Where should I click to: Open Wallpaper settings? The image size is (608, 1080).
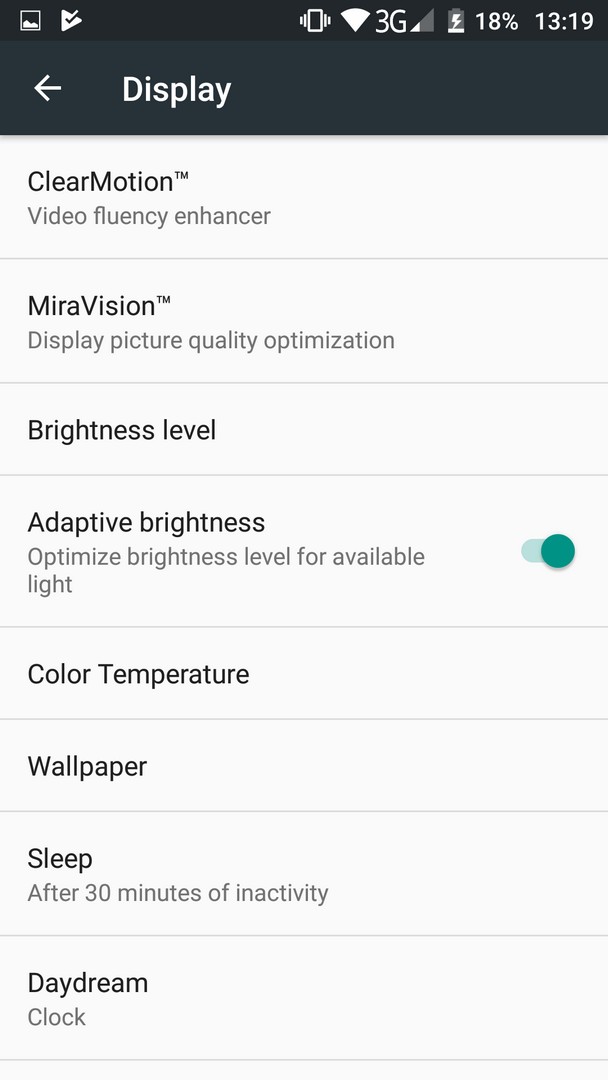(x=304, y=766)
